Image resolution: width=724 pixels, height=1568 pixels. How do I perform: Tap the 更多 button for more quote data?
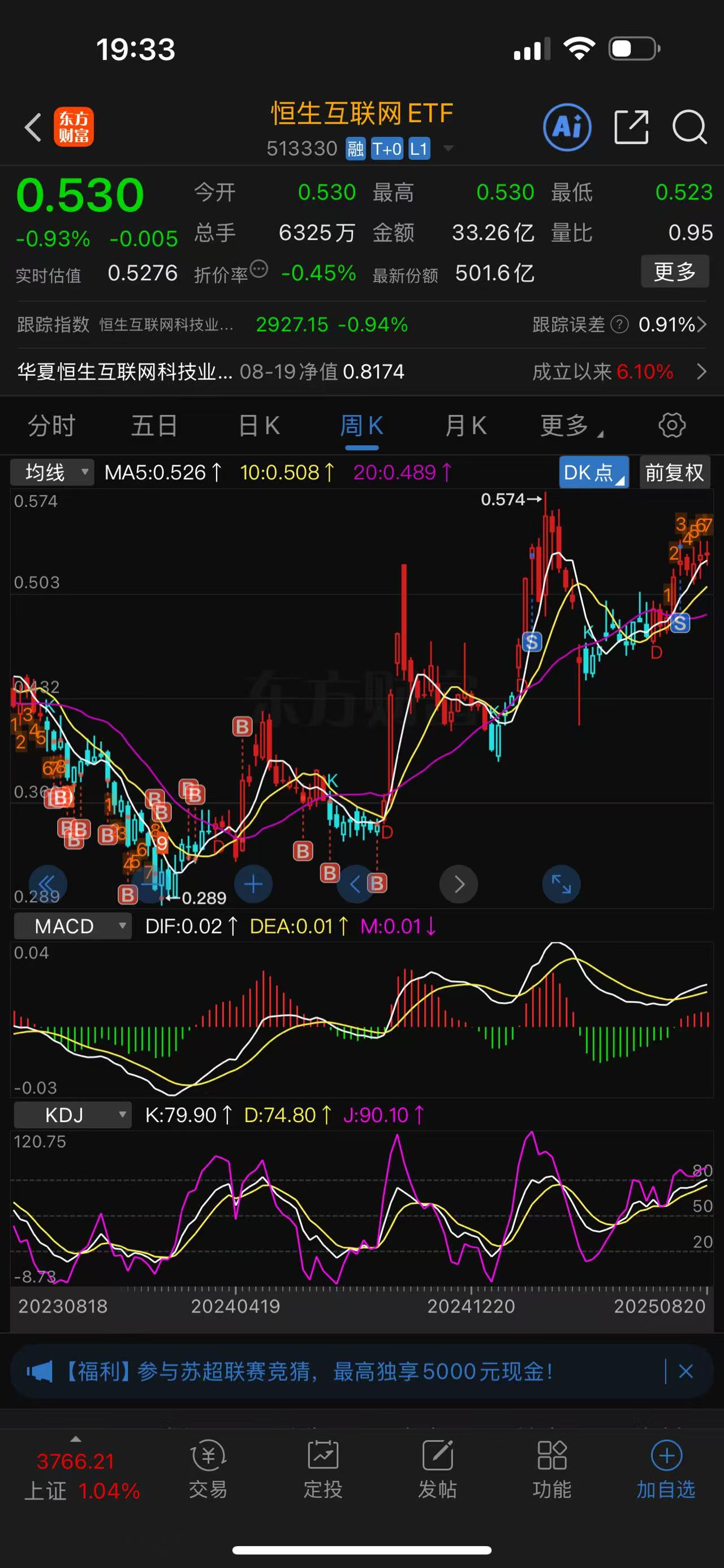coord(675,272)
